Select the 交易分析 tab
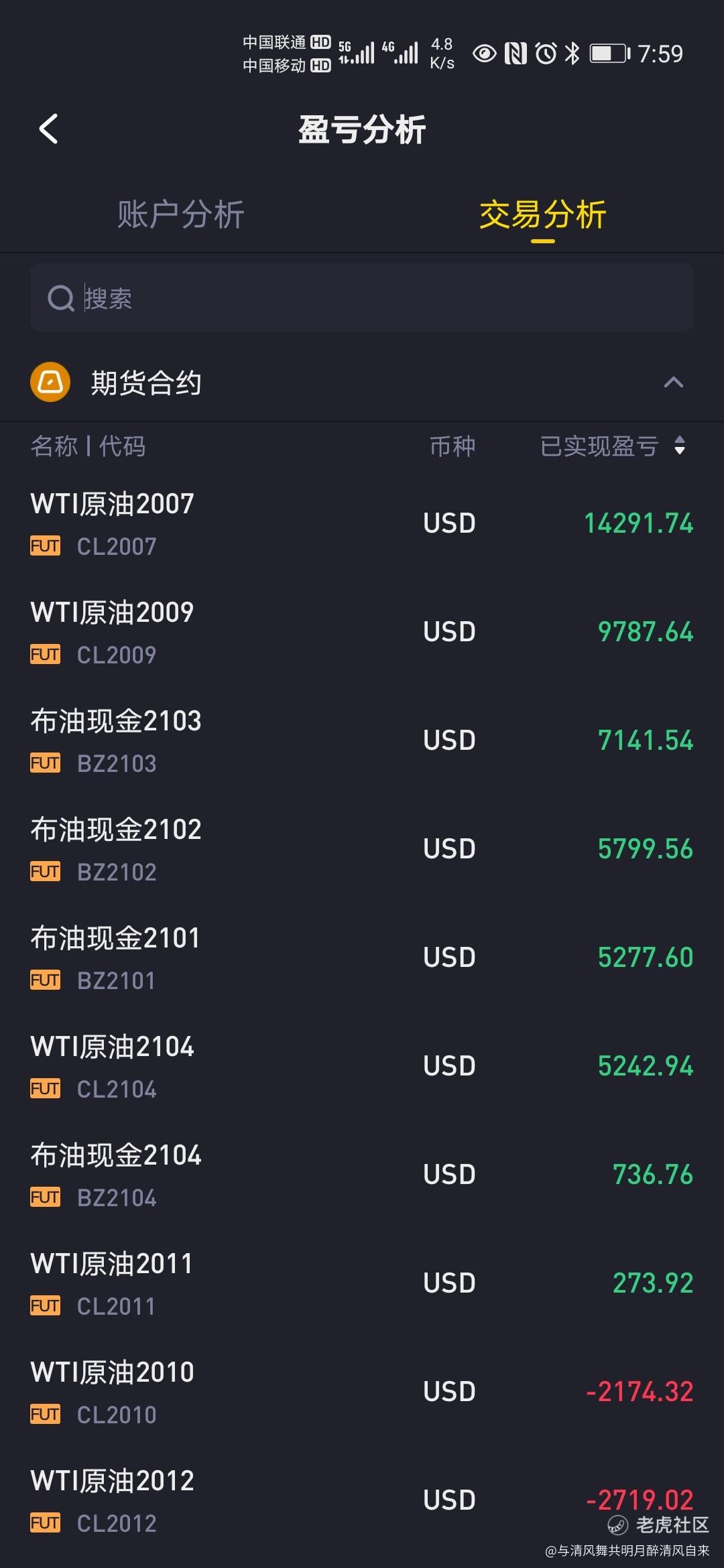Screen dimensions: 724x1568 pyautogui.click(x=543, y=214)
